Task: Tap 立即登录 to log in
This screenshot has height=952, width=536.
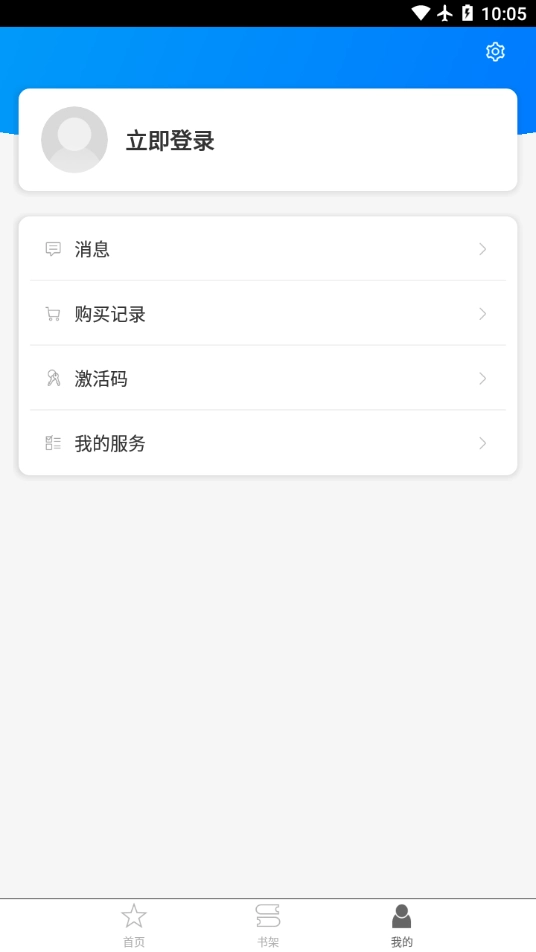Action: tap(170, 140)
